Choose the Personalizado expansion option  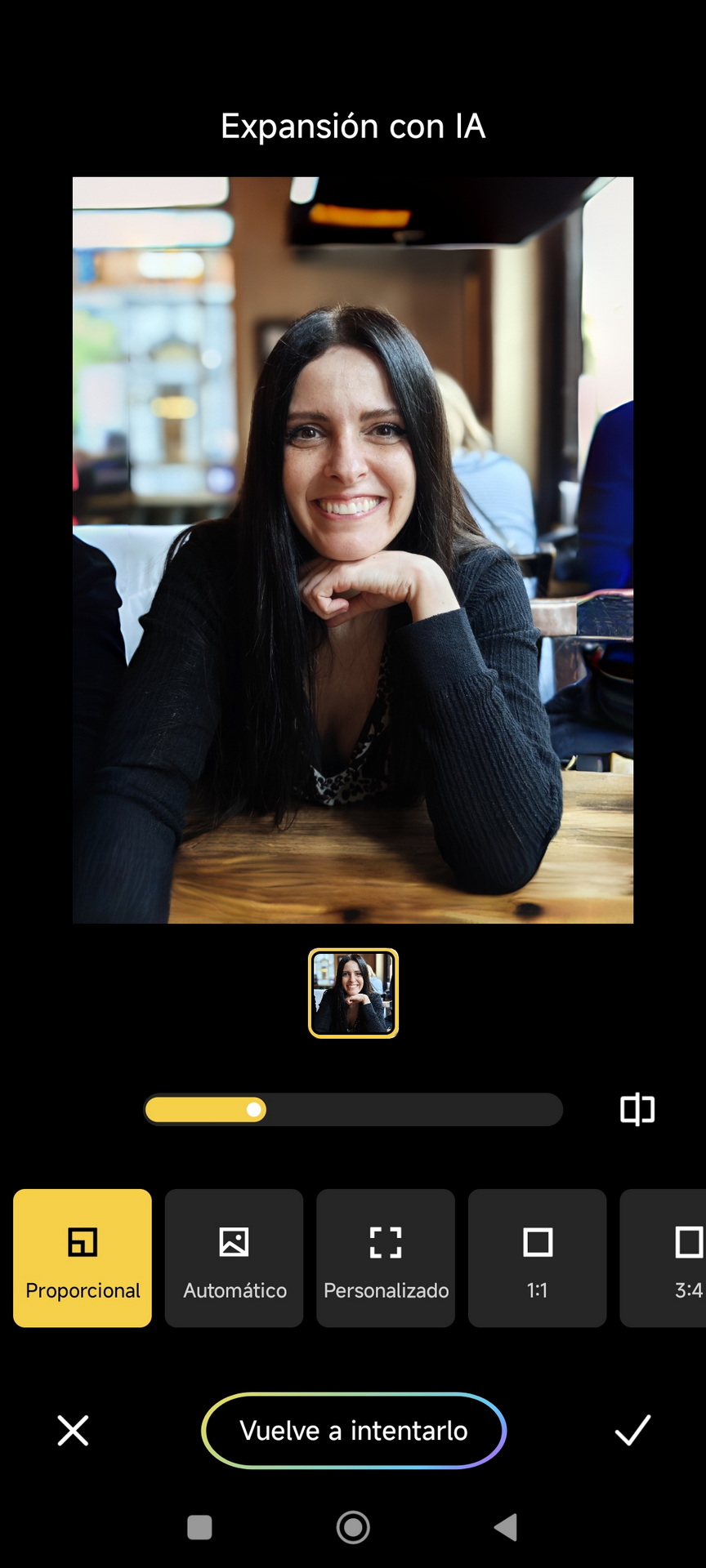(386, 1258)
